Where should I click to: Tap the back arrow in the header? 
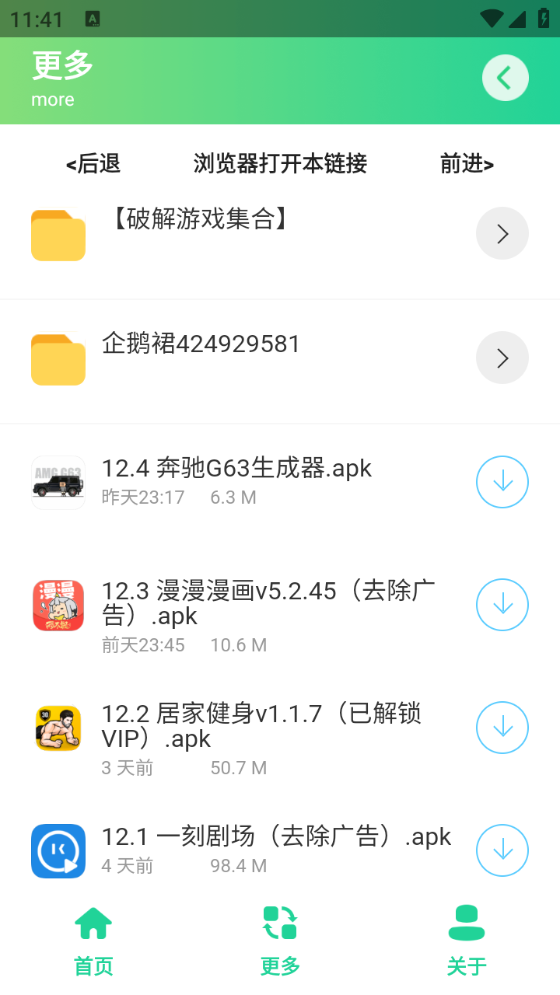pyautogui.click(x=505, y=78)
